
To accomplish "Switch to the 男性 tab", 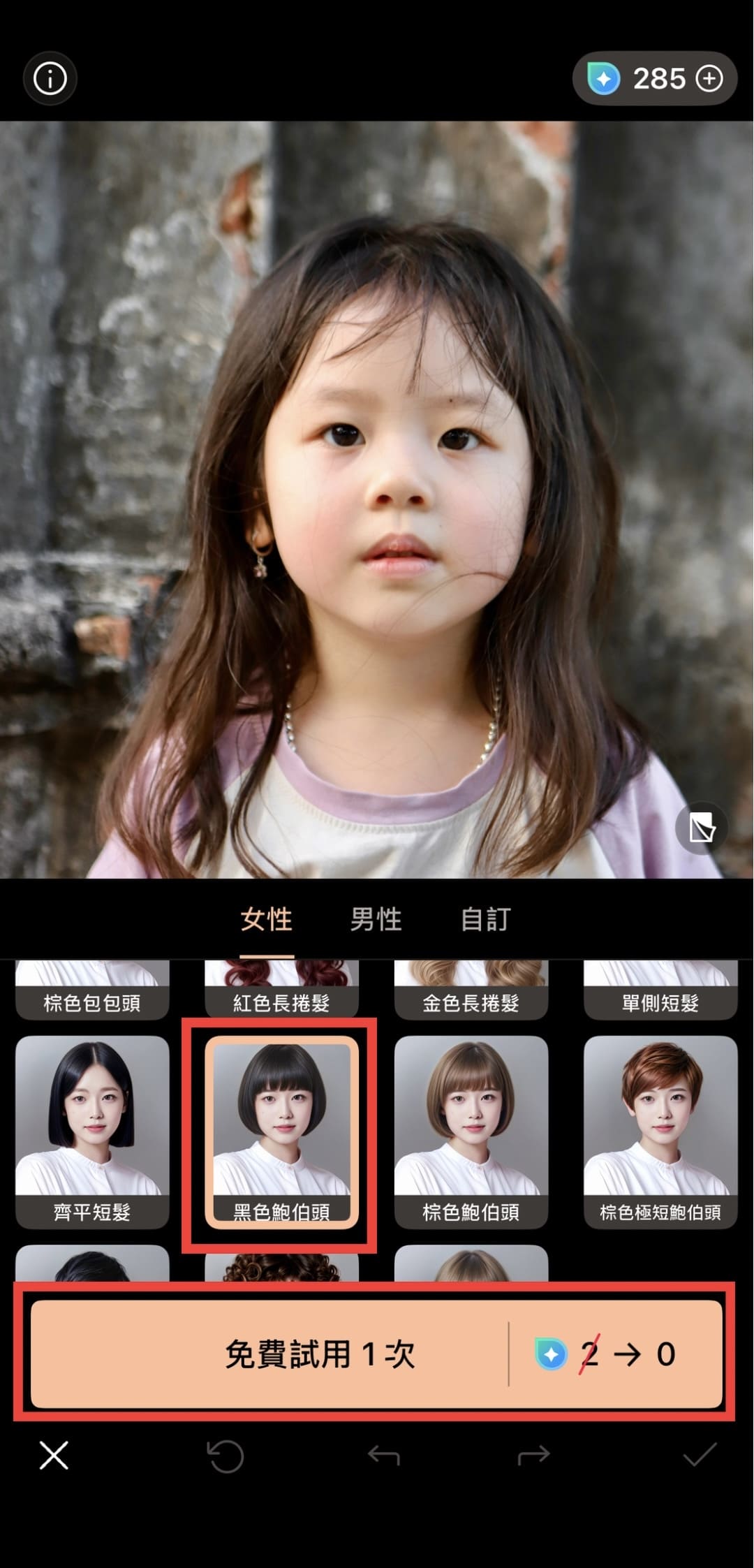I will point(376,919).
